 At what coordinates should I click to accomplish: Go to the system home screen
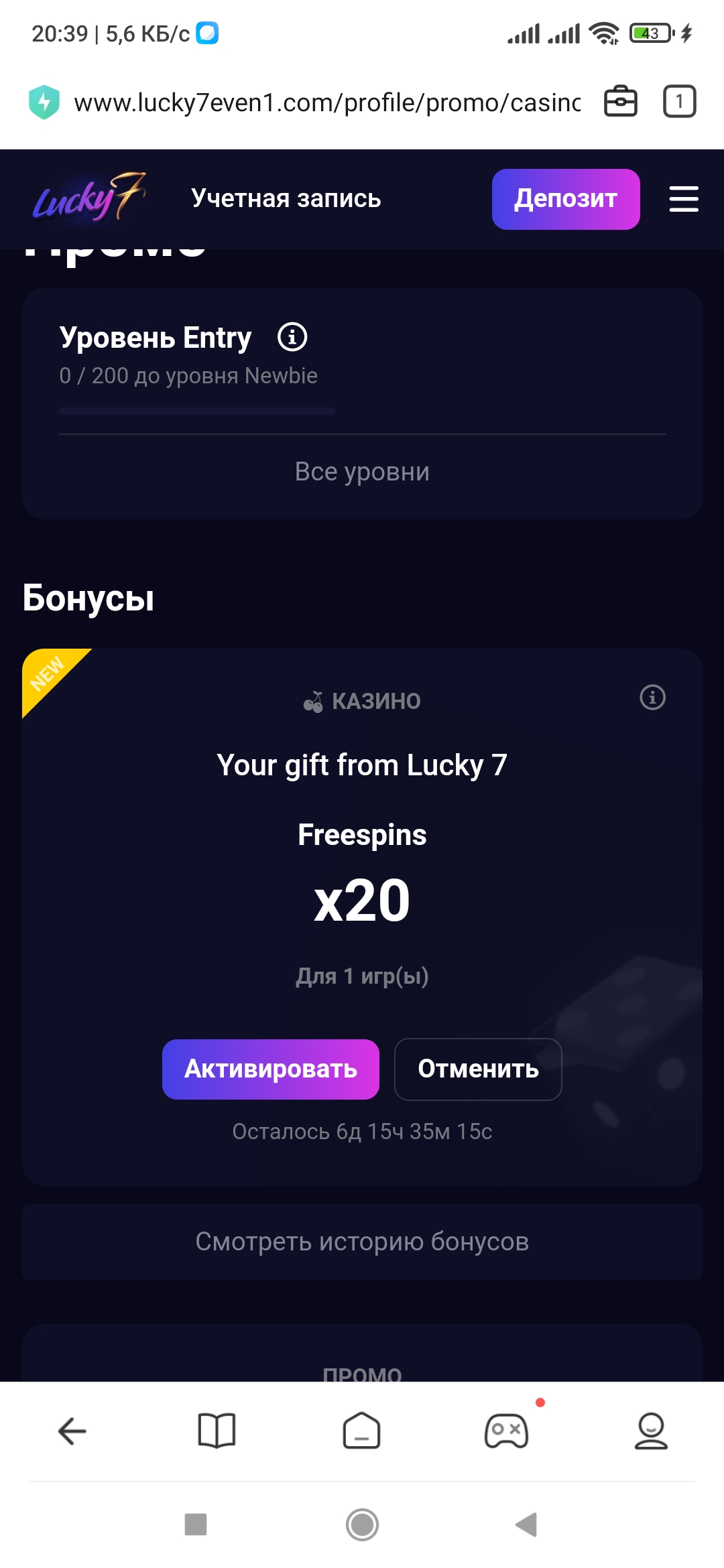click(362, 1524)
